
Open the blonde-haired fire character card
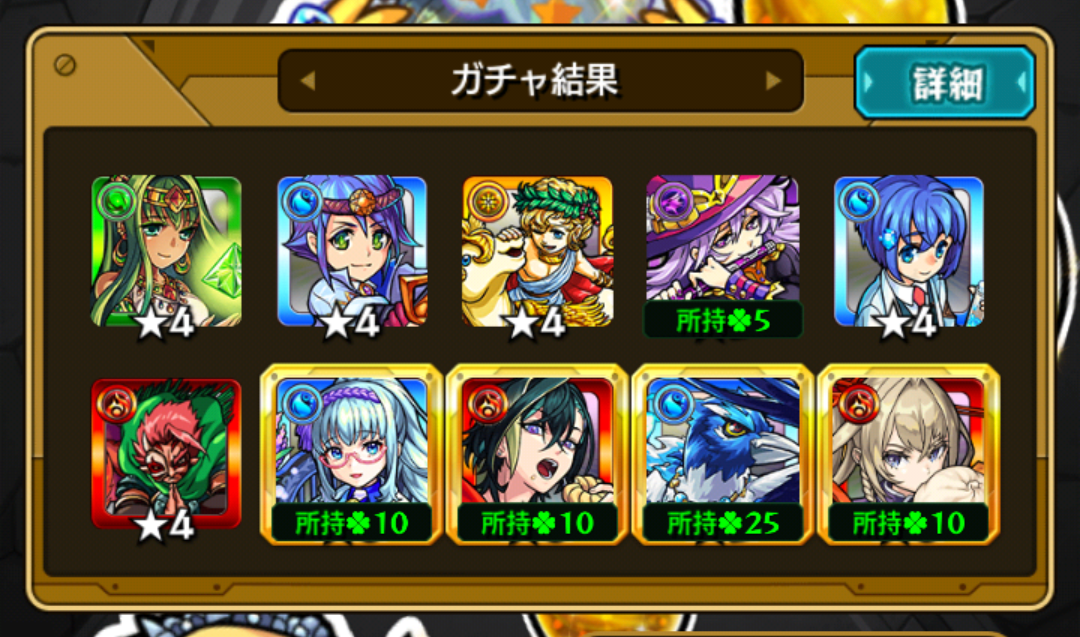coord(909,453)
